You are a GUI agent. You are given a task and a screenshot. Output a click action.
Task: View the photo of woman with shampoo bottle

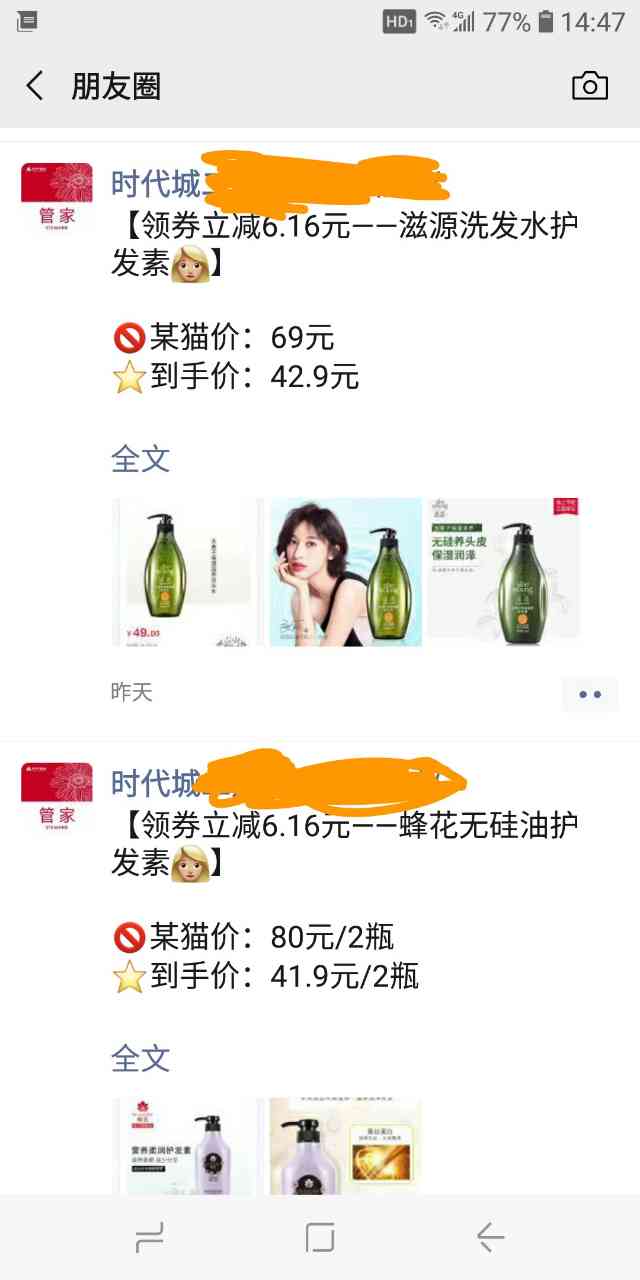(346, 572)
